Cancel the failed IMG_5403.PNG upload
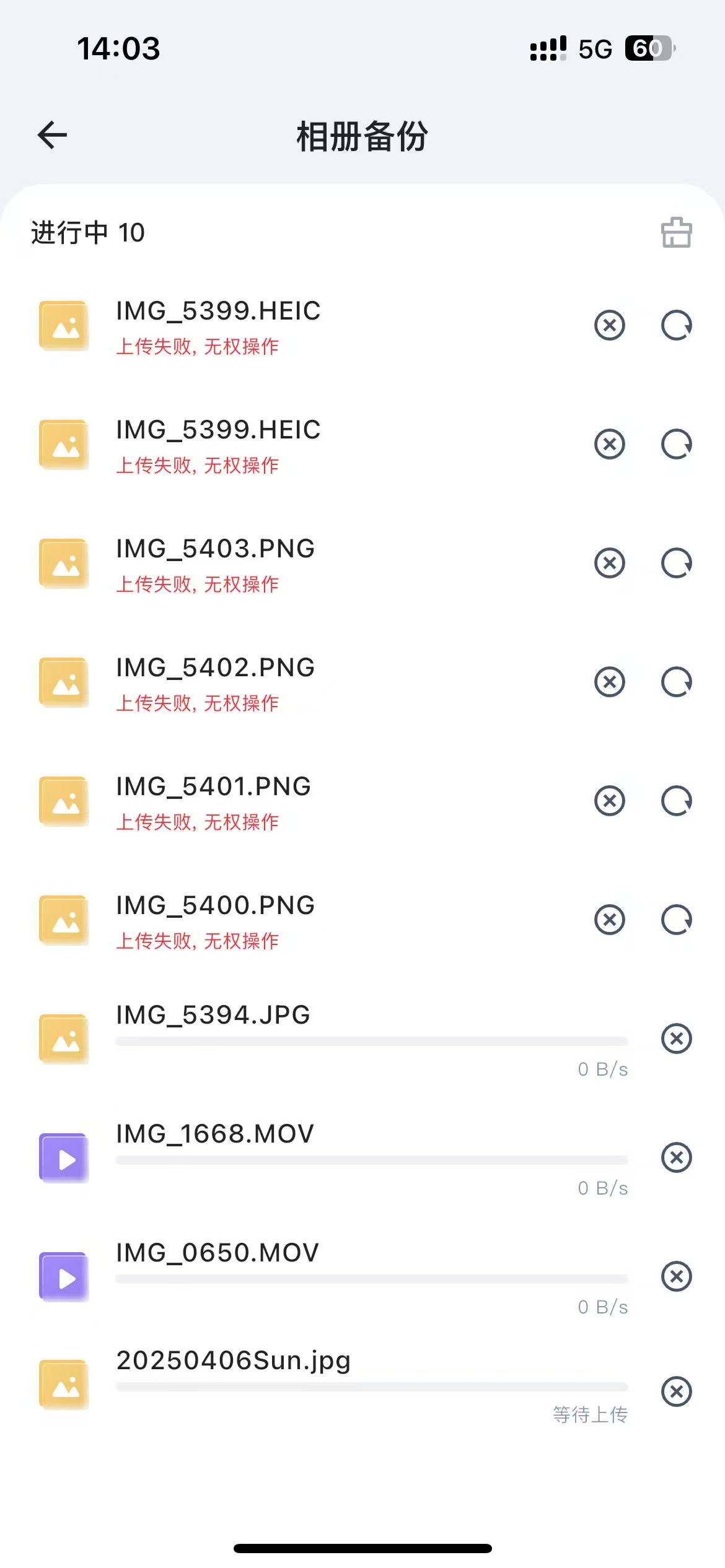Screen dimensions: 725x1568 tap(610, 563)
